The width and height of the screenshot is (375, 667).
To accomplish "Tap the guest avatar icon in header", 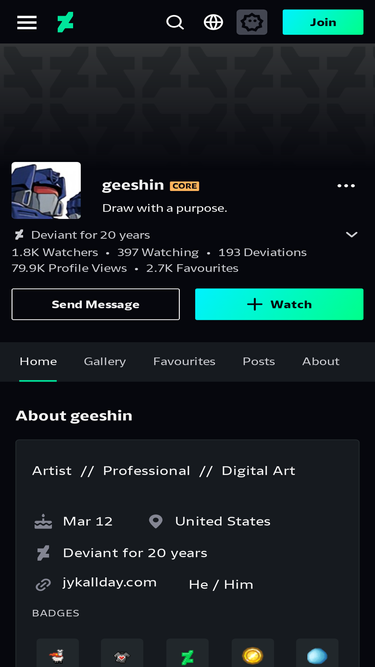I will pyautogui.click(x=252, y=22).
